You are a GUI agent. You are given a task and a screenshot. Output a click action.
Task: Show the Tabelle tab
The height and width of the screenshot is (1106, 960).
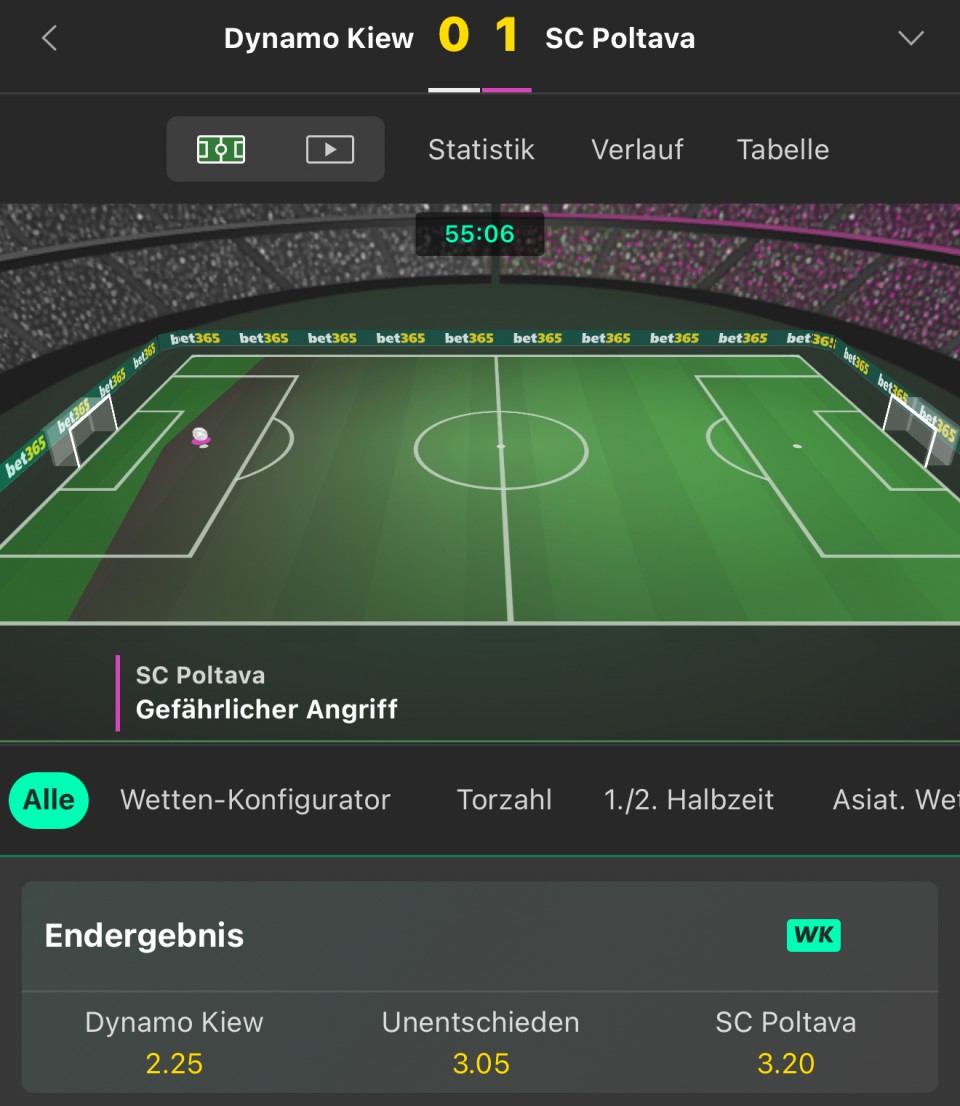(782, 150)
